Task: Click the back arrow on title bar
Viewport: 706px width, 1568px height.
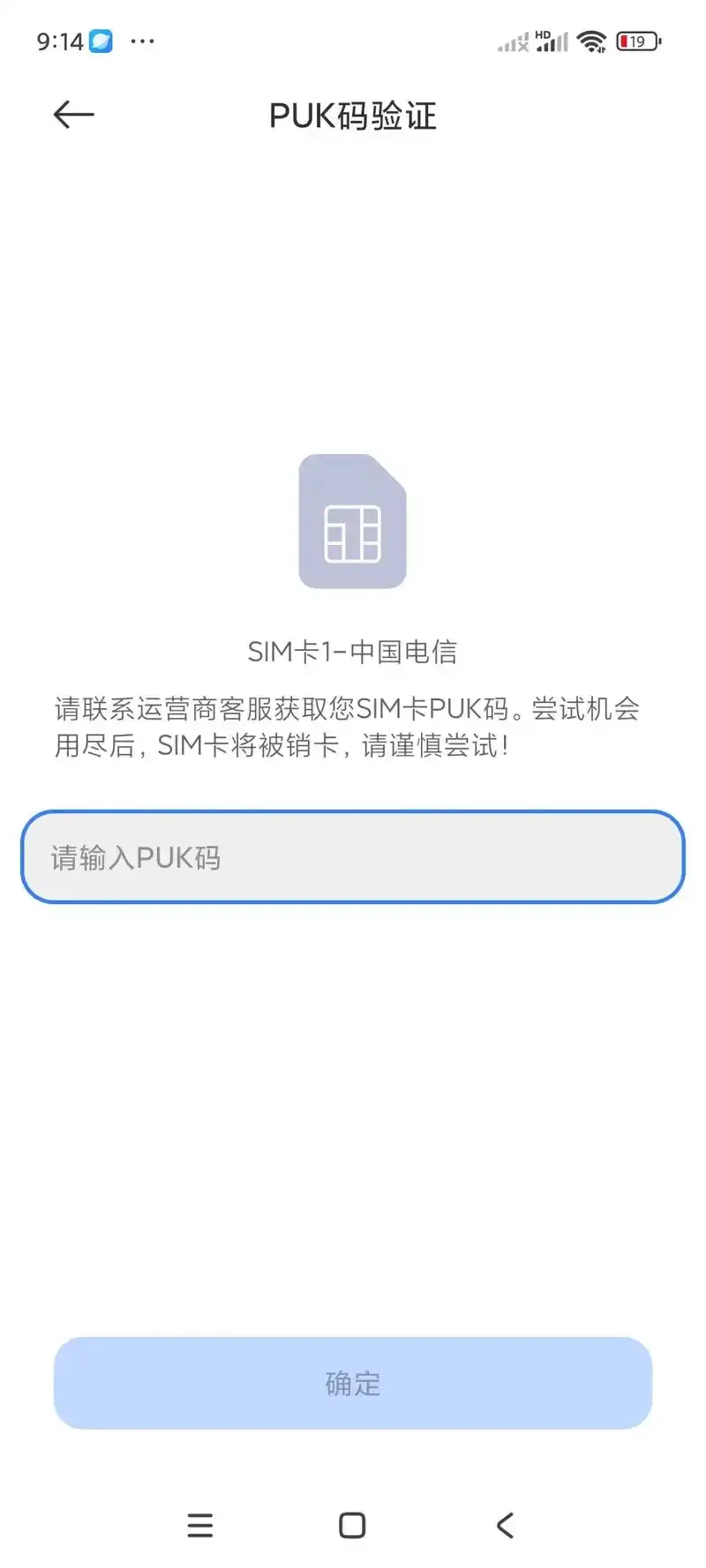Action: coord(72,115)
